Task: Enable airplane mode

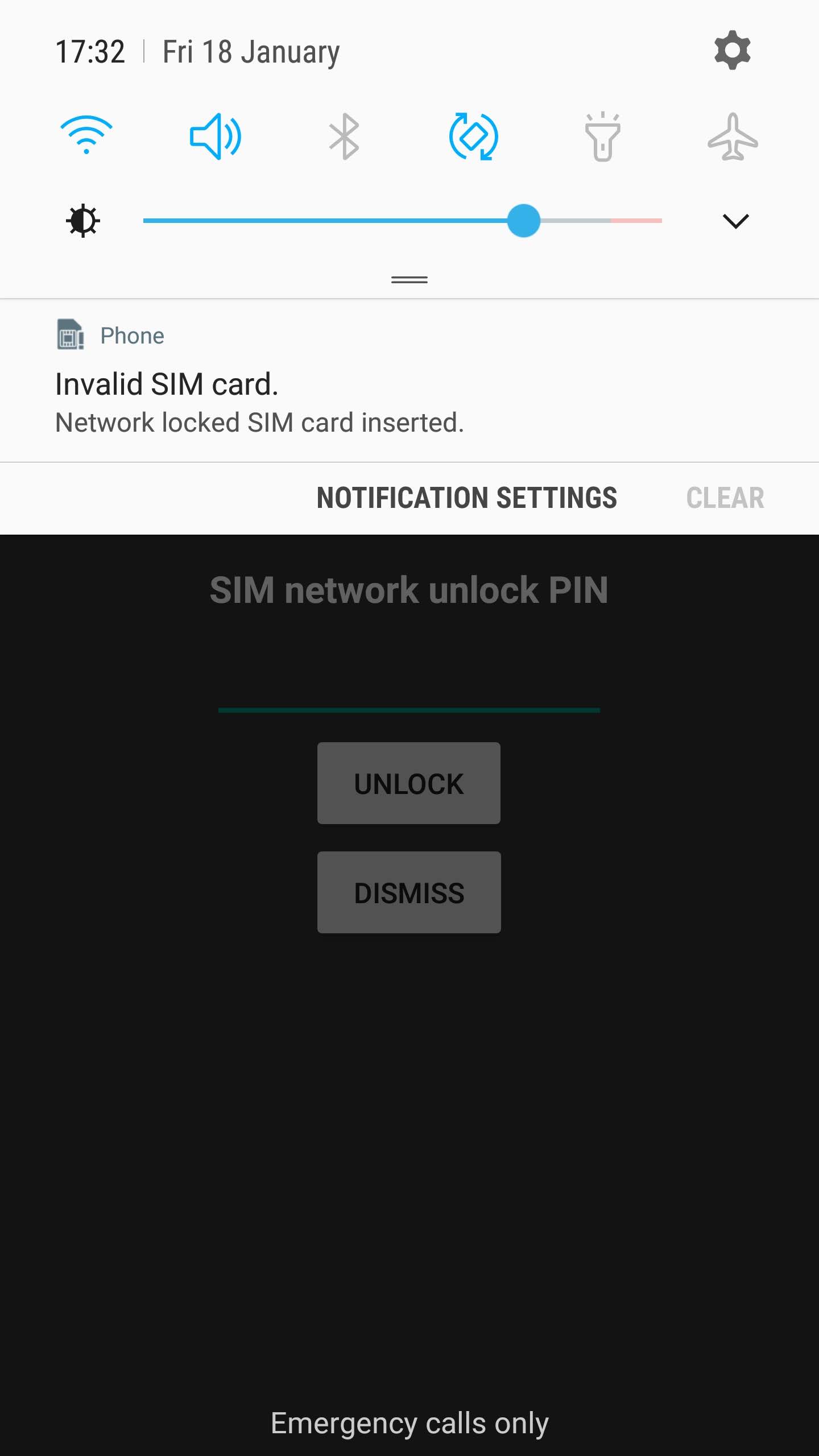Action: tap(733, 136)
